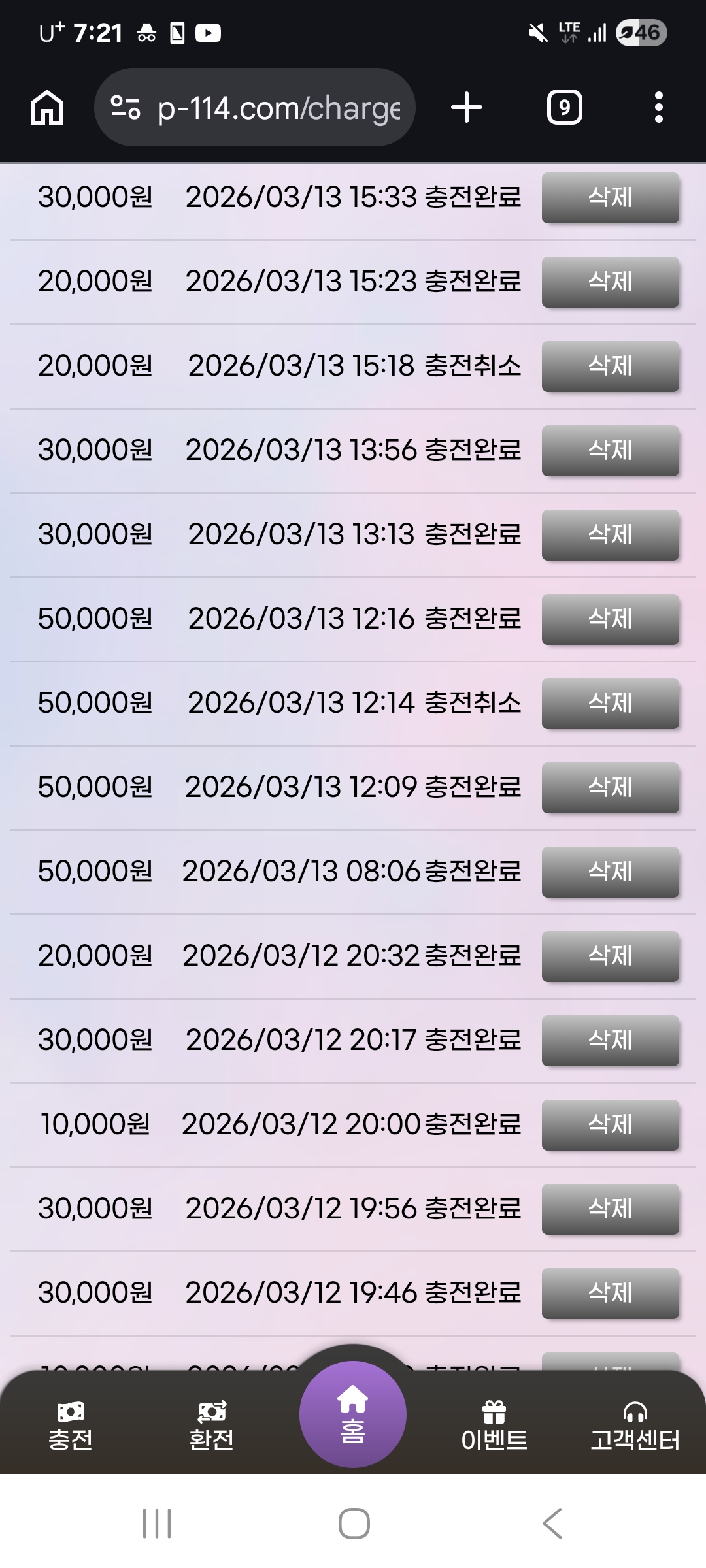This screenshot has width=706, height=1568.
Task: Return to 홈 via the purple button
Action: [352, 1414]
